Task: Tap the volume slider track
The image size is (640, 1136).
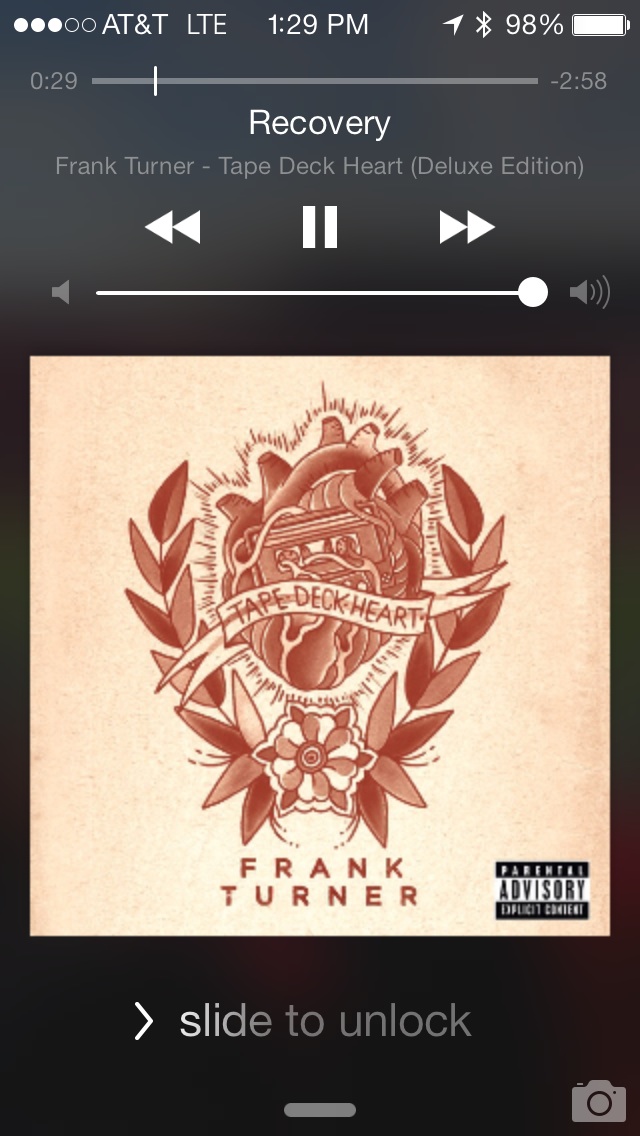Action: pos(315,292)
